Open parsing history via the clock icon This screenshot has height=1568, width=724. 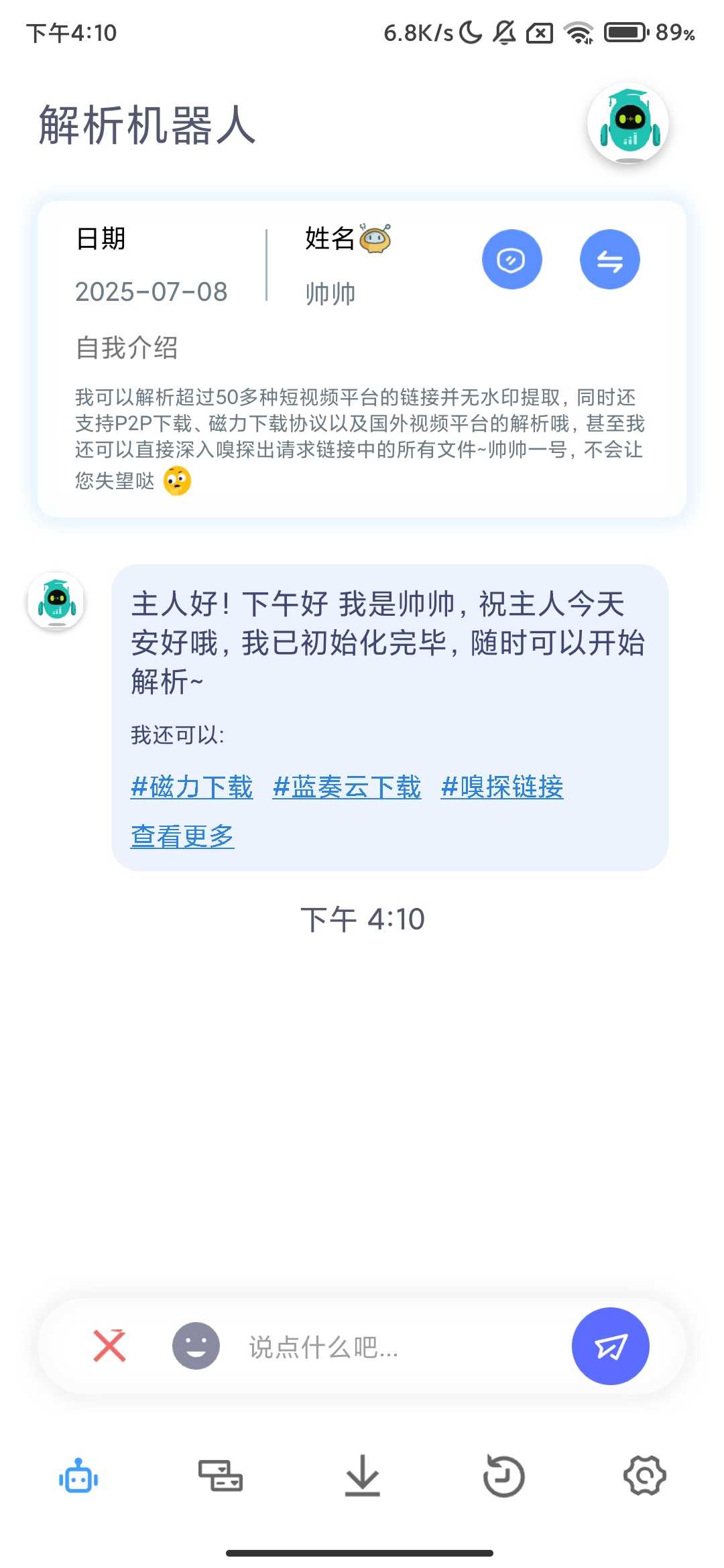tap(502, 1482)
